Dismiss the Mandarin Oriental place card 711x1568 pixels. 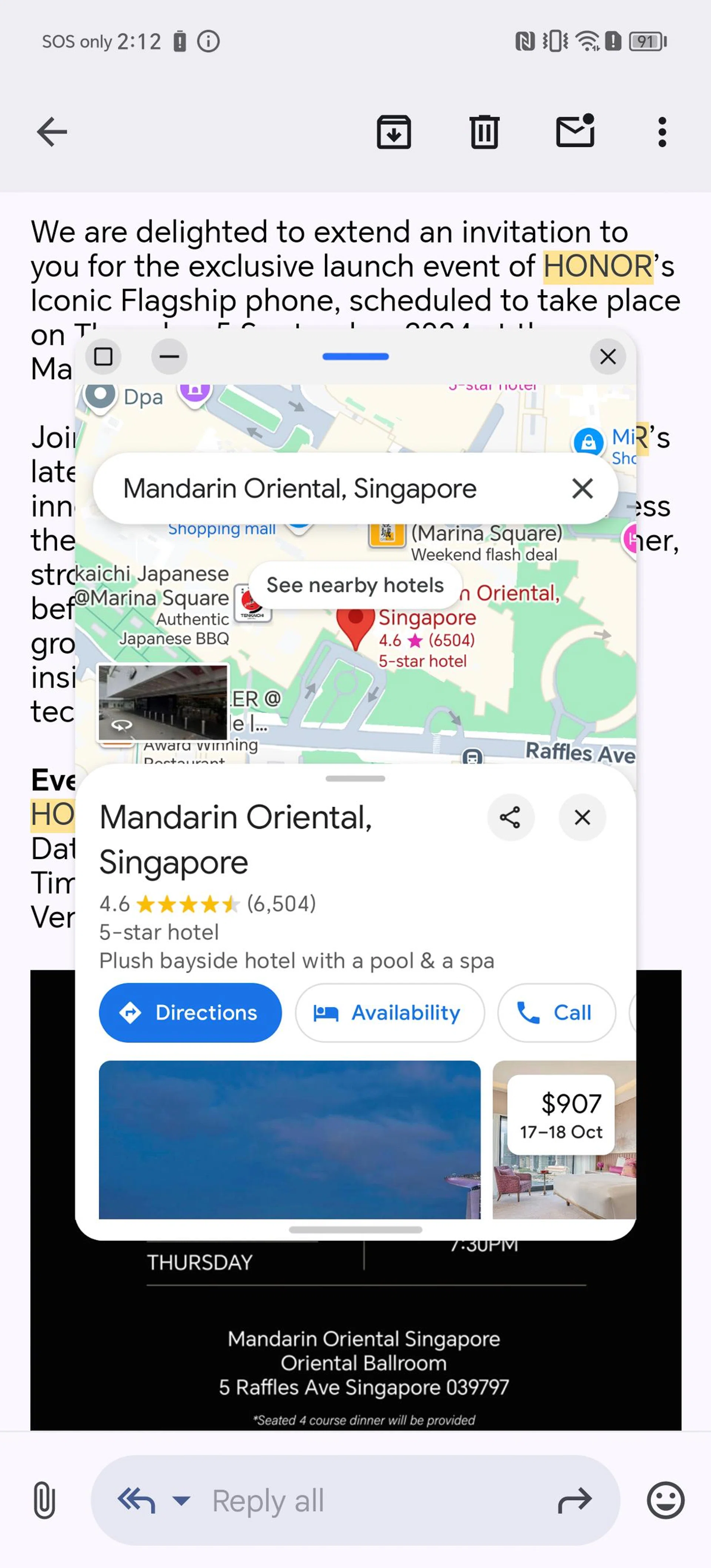point(583,818)
